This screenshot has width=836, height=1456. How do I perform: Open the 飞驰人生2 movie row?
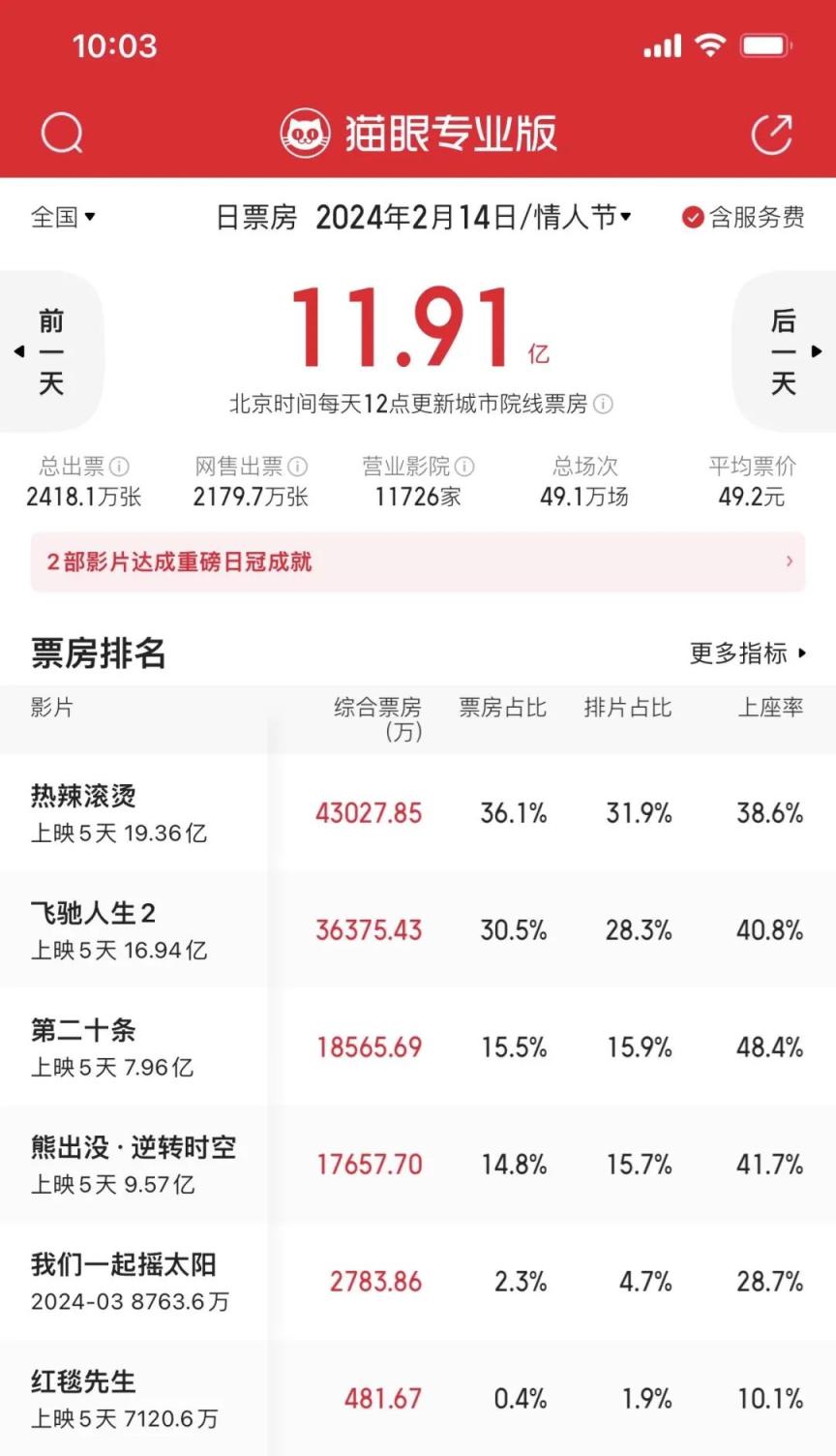pyautogui.click(x=418, y=930)
